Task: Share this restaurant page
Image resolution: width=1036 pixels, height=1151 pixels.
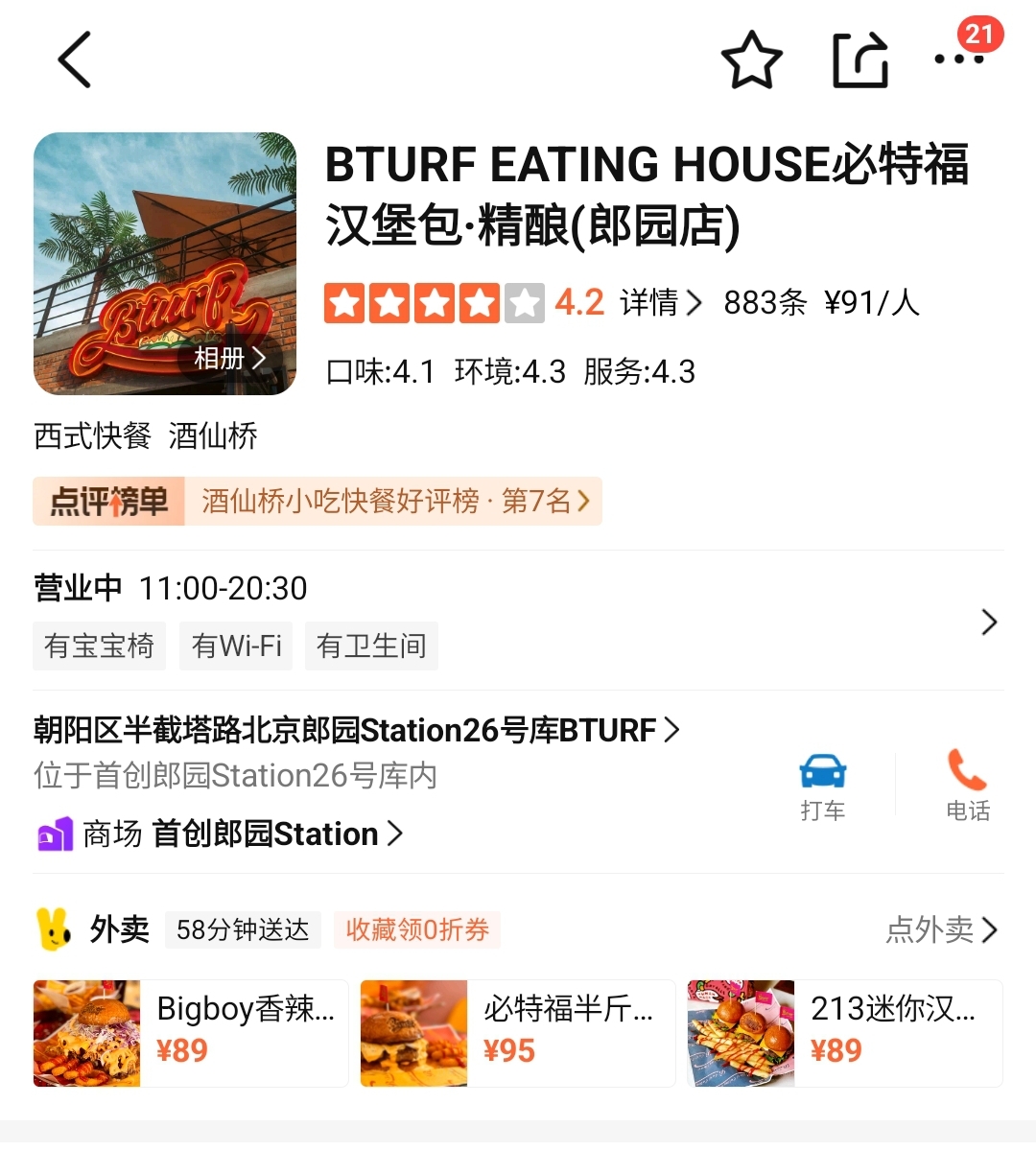Action: 860,59
